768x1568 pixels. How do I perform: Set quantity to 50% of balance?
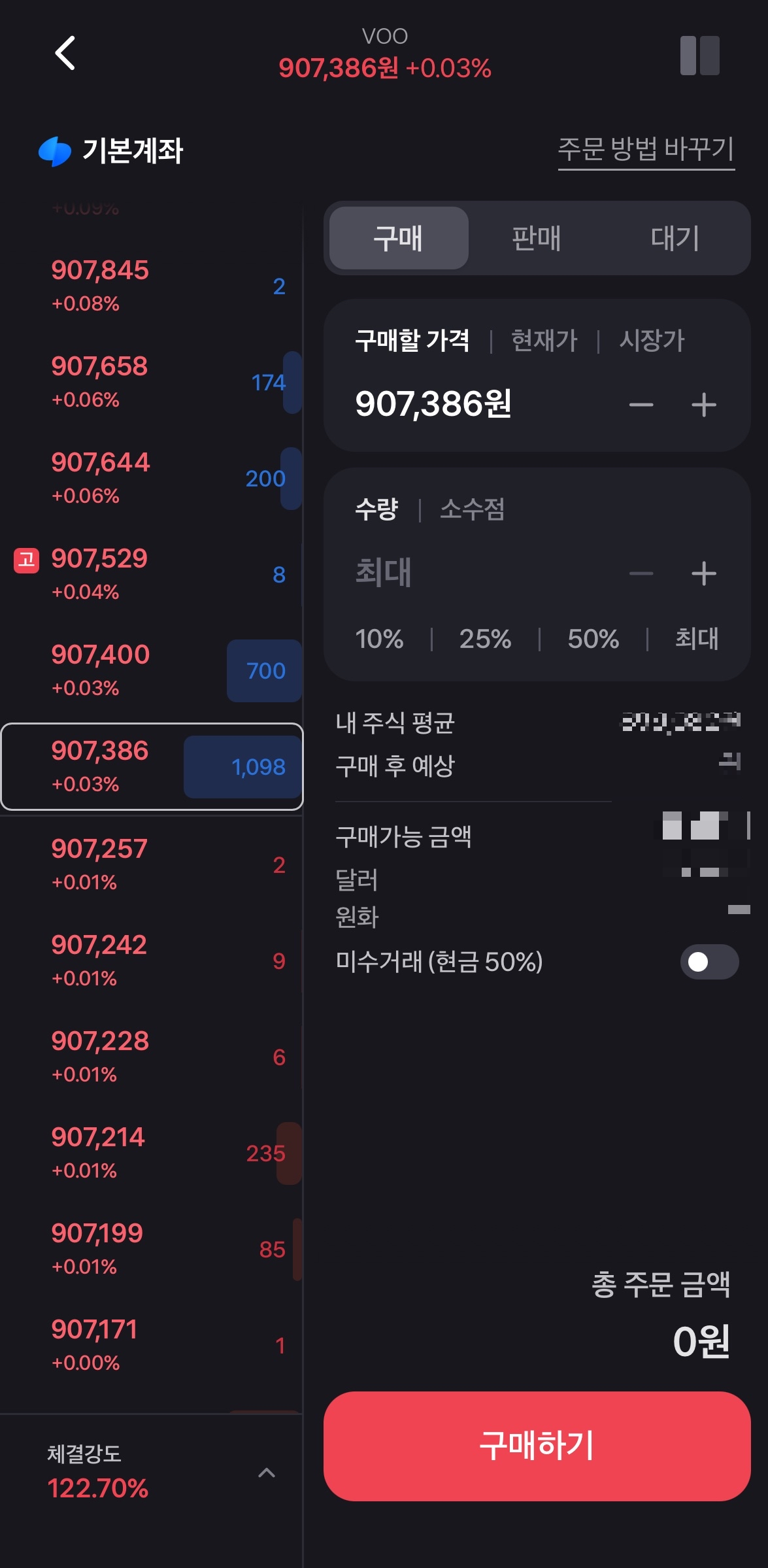[x=592, y=639]
